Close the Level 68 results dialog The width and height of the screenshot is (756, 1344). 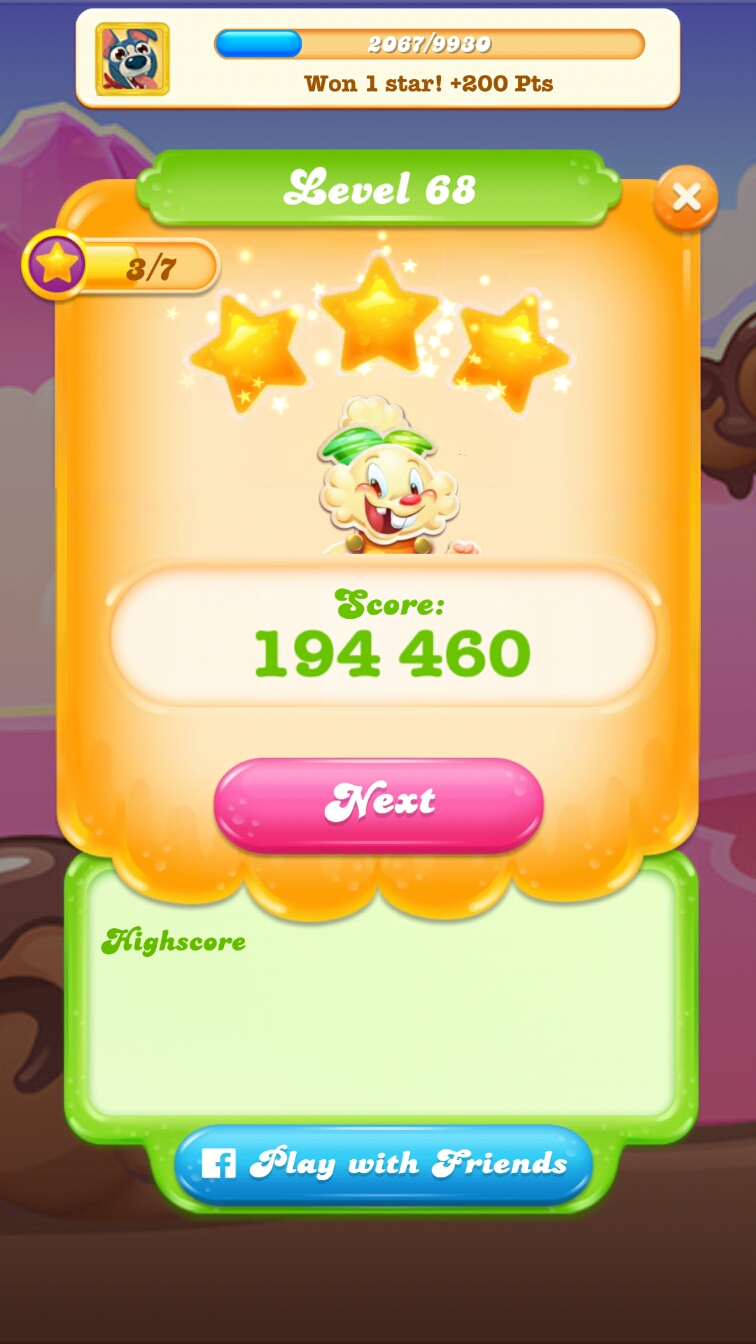[686, 198]
